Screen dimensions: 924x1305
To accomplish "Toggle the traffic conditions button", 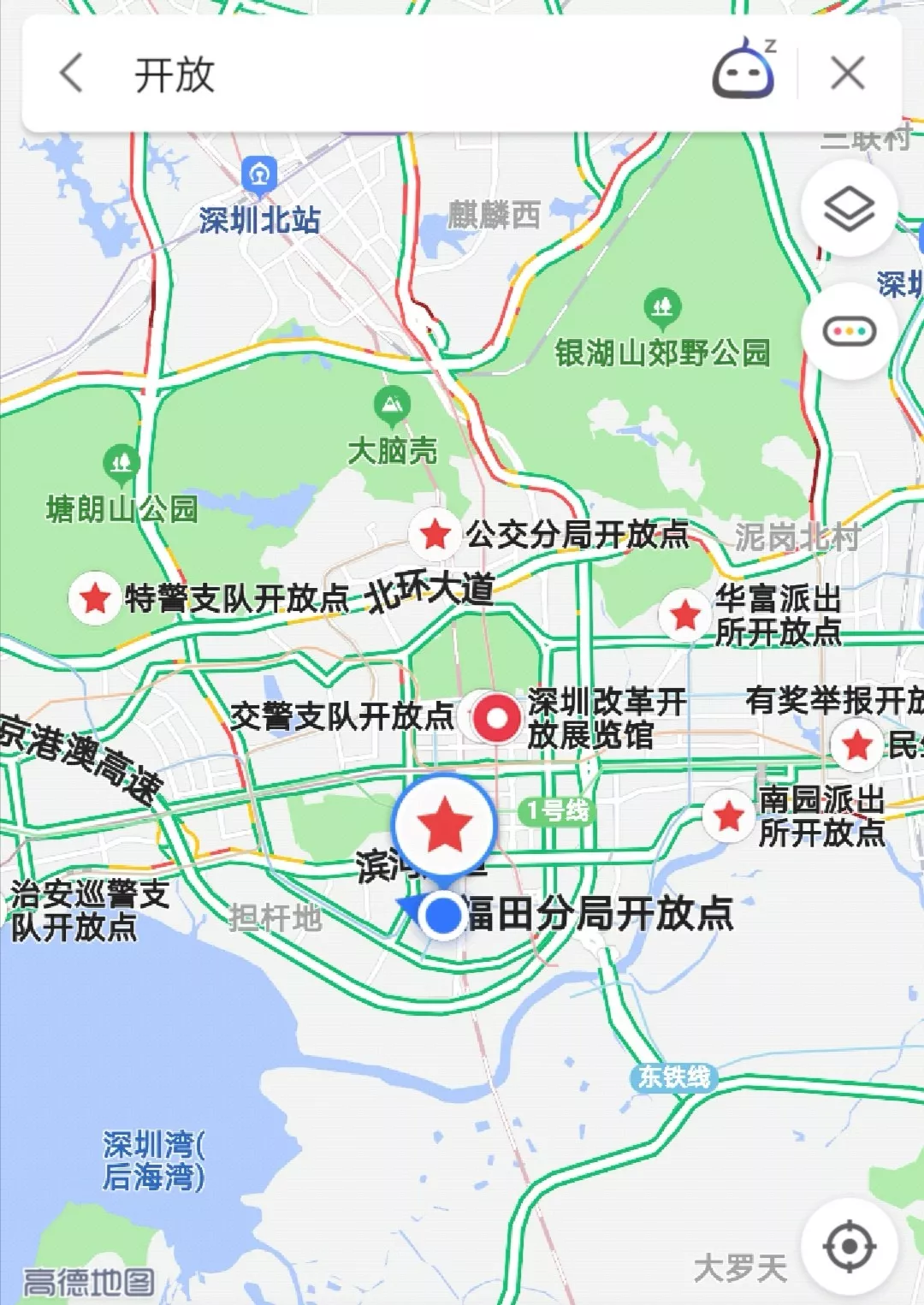I will 848,331.
